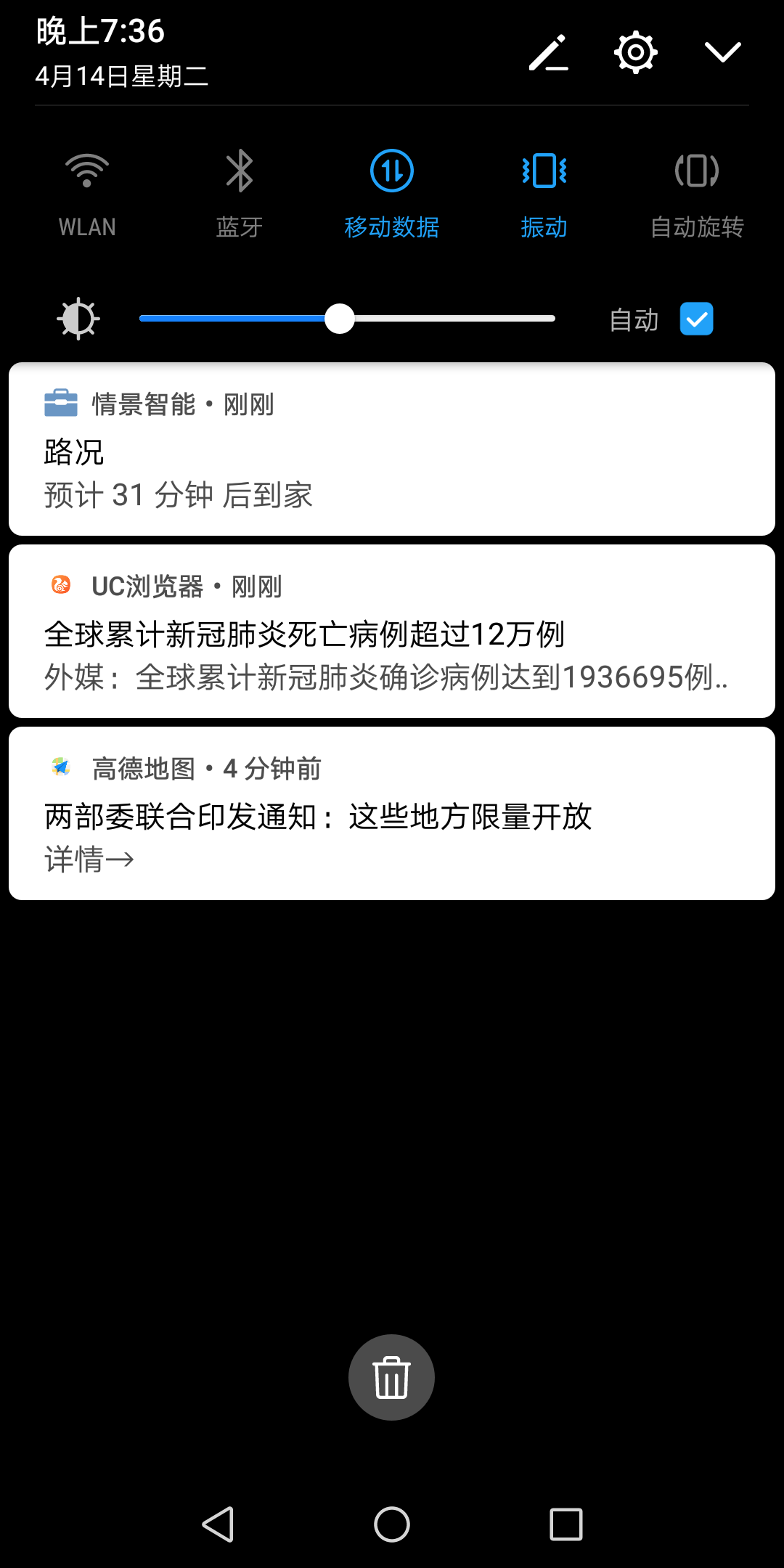Clear all notifications with trash button
The image size is (784, 1568).
391,1377
